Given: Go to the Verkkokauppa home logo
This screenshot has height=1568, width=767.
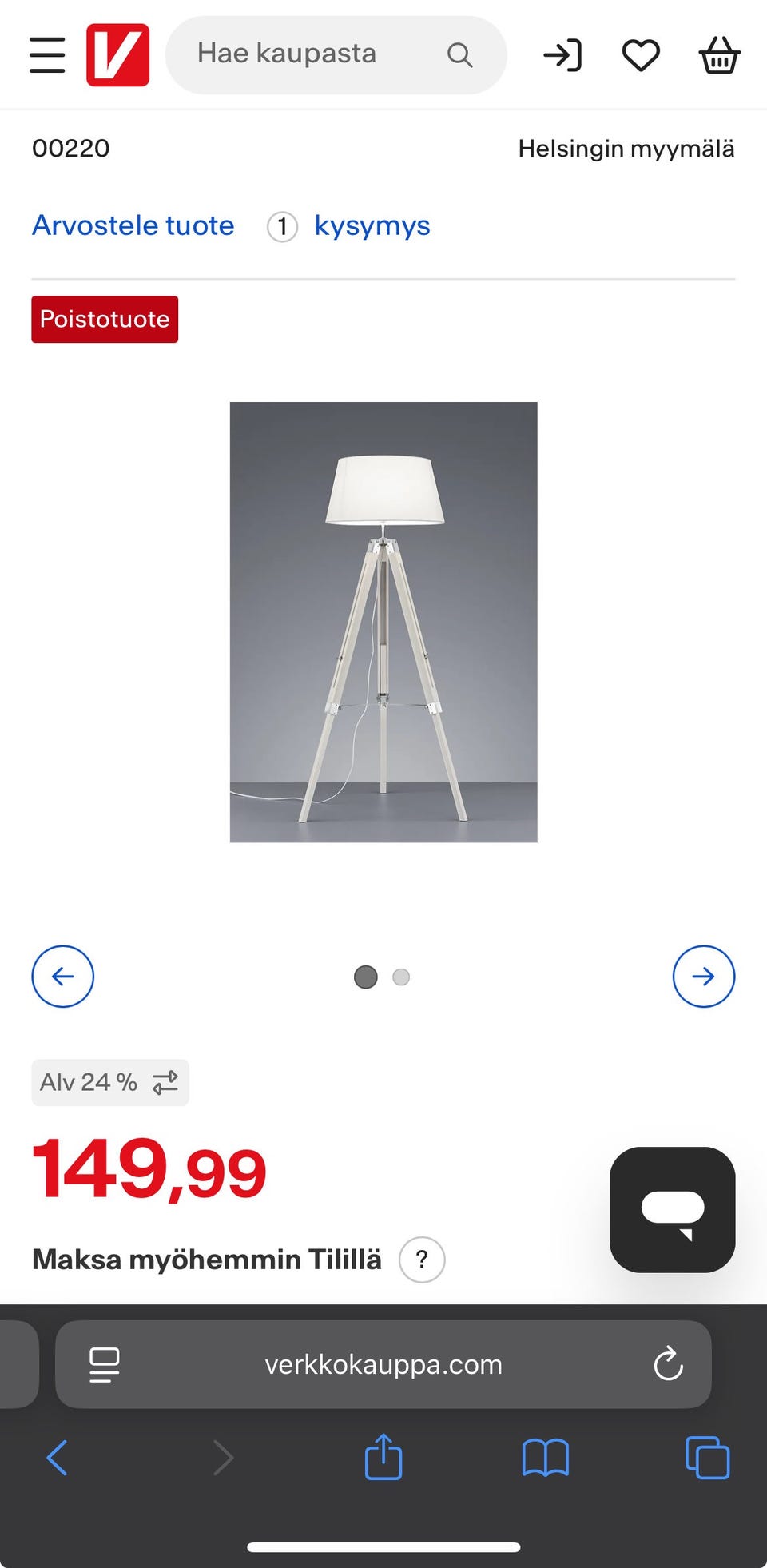Looking at the screenshot, I should (117, 55).
